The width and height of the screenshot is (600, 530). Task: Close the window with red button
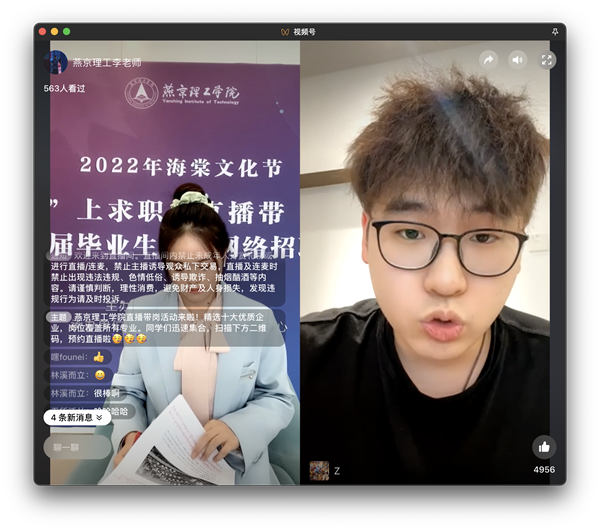tap(43, 32)
